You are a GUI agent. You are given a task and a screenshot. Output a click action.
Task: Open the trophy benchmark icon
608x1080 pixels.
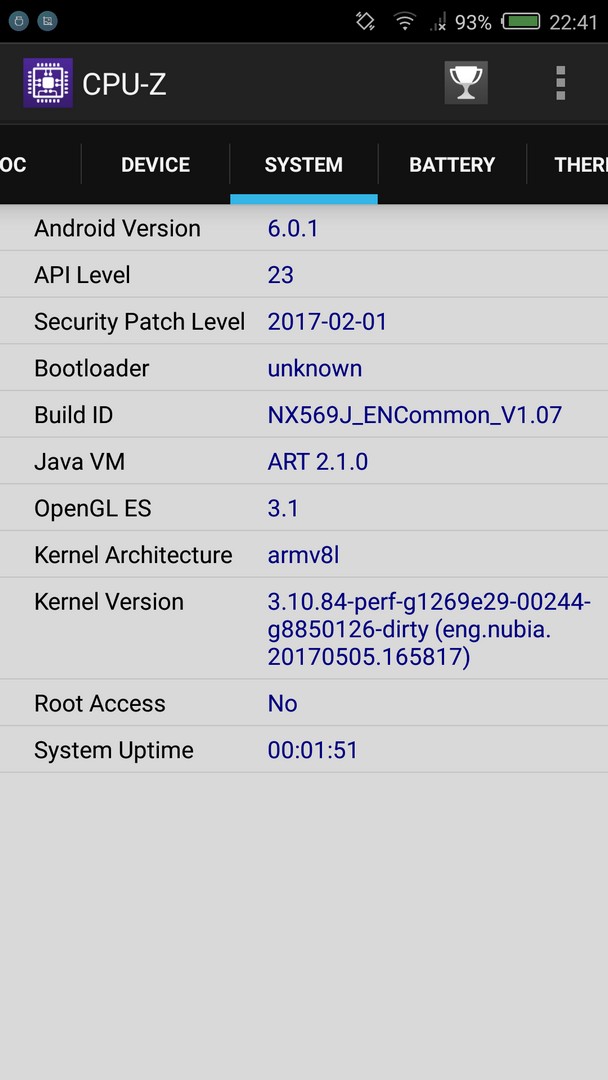tap(466, 83)
